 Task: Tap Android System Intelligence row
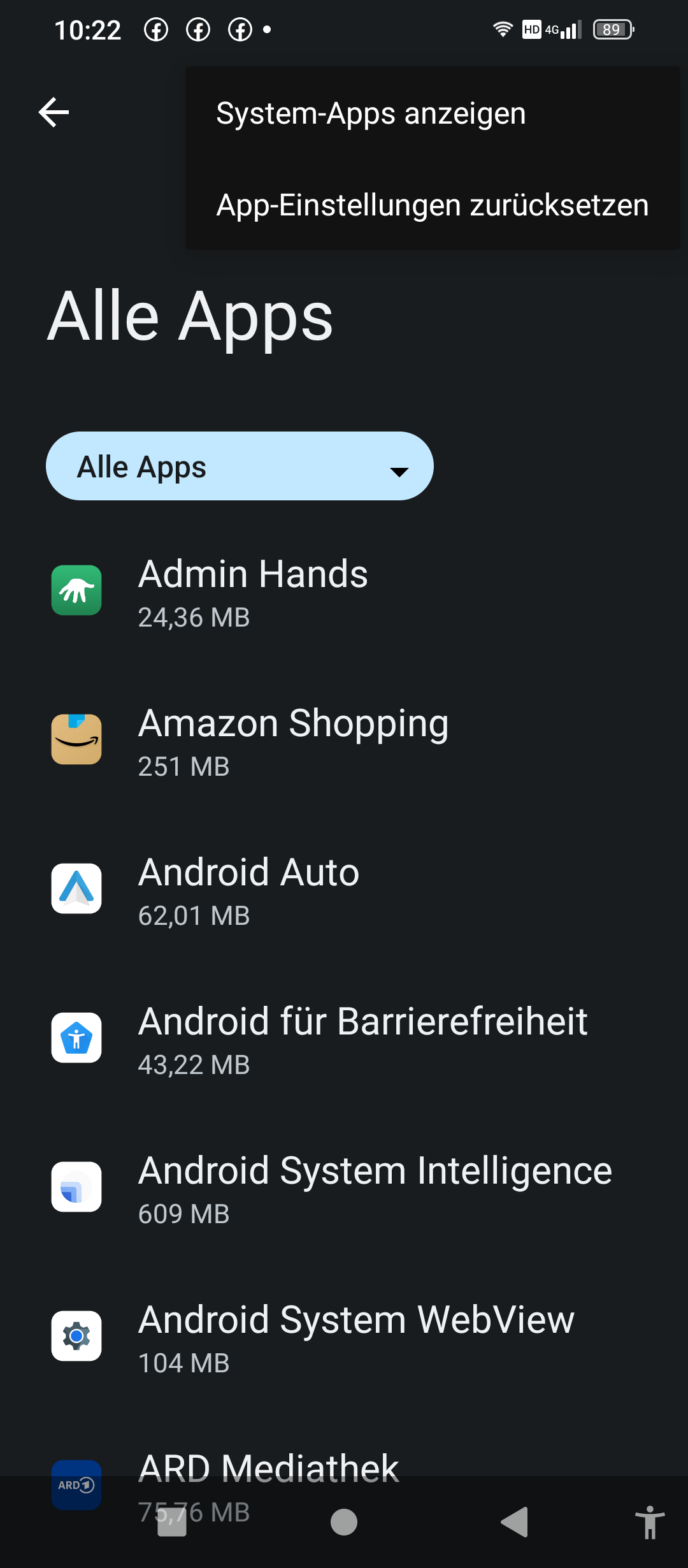(x=375, y=1187)
